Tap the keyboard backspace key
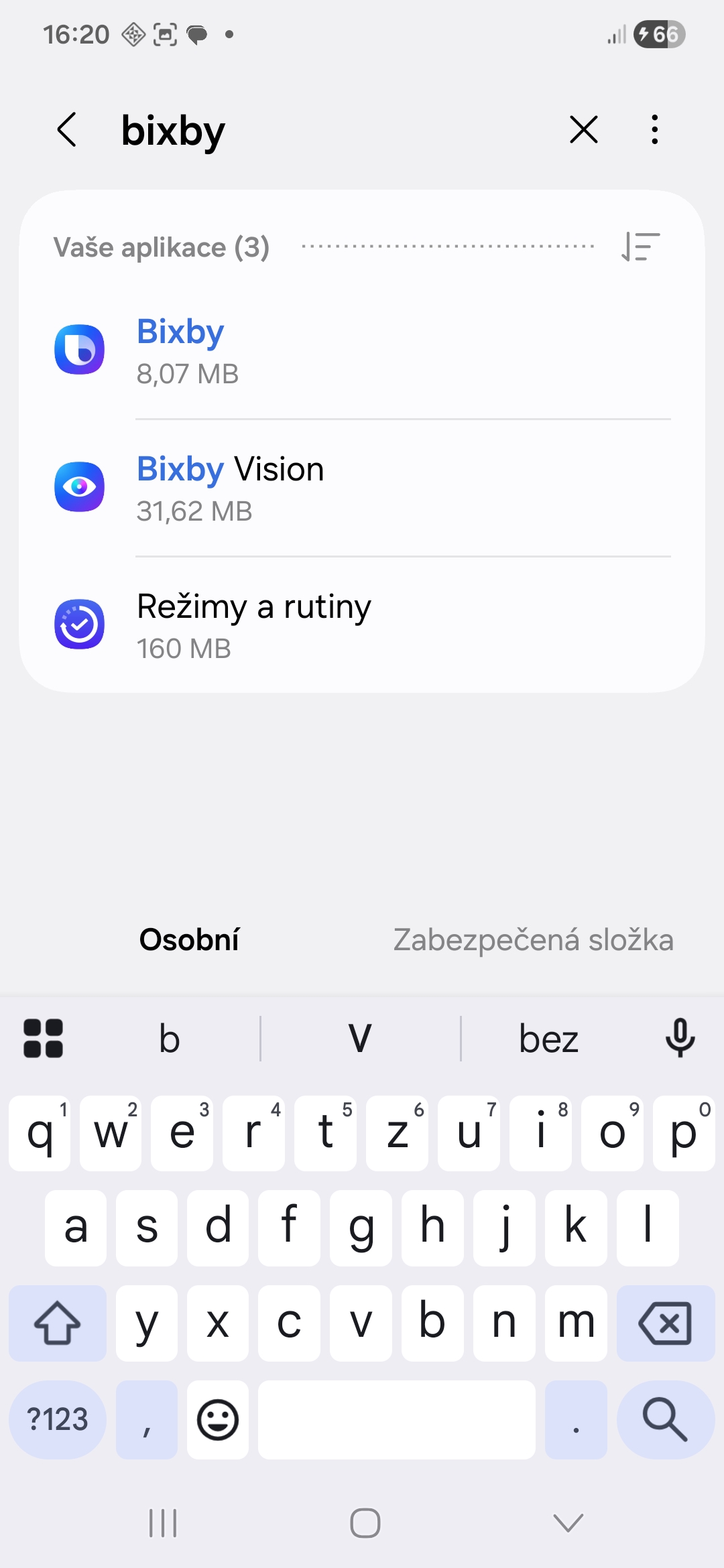724x1568 pixels. click(x=665, y=1323)
